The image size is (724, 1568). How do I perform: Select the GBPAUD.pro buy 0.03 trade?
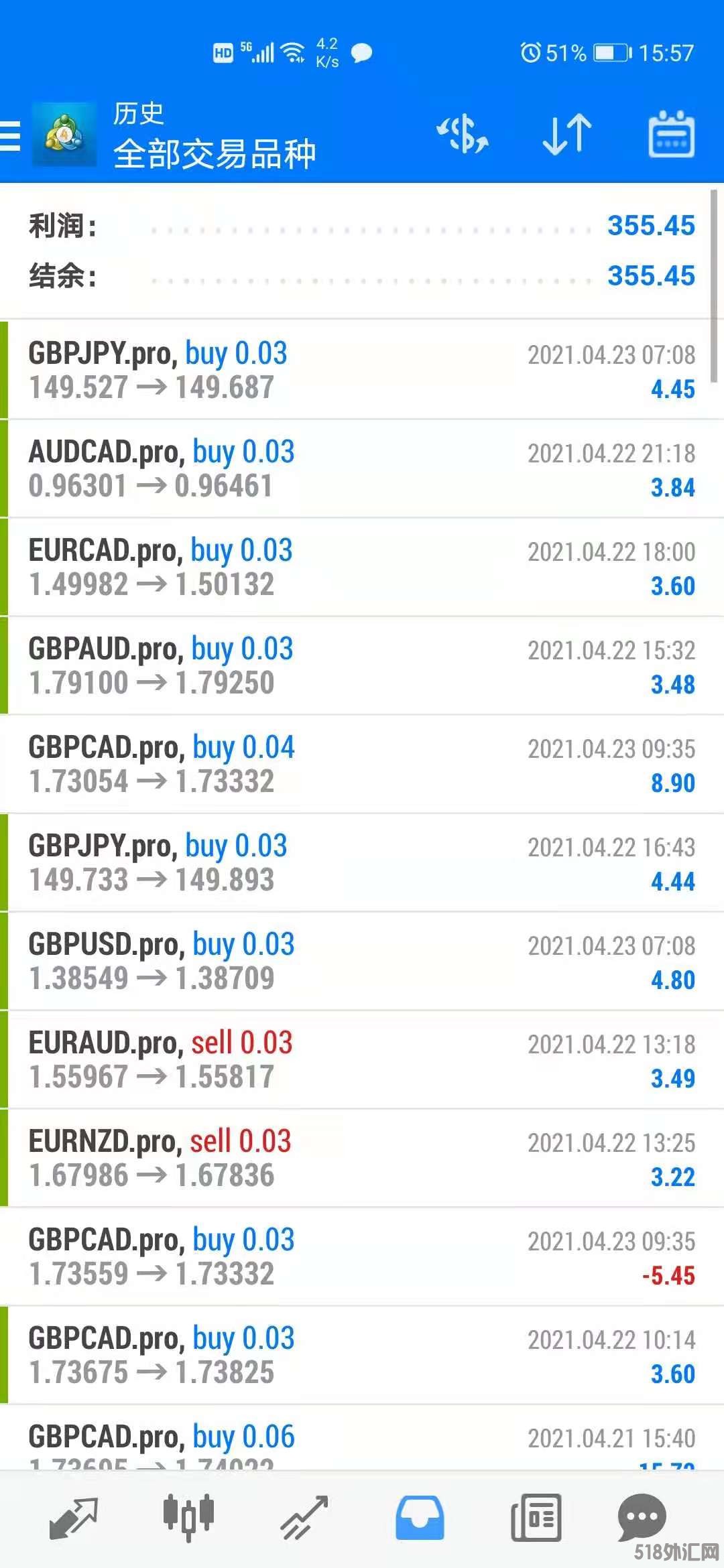[362, 665]
